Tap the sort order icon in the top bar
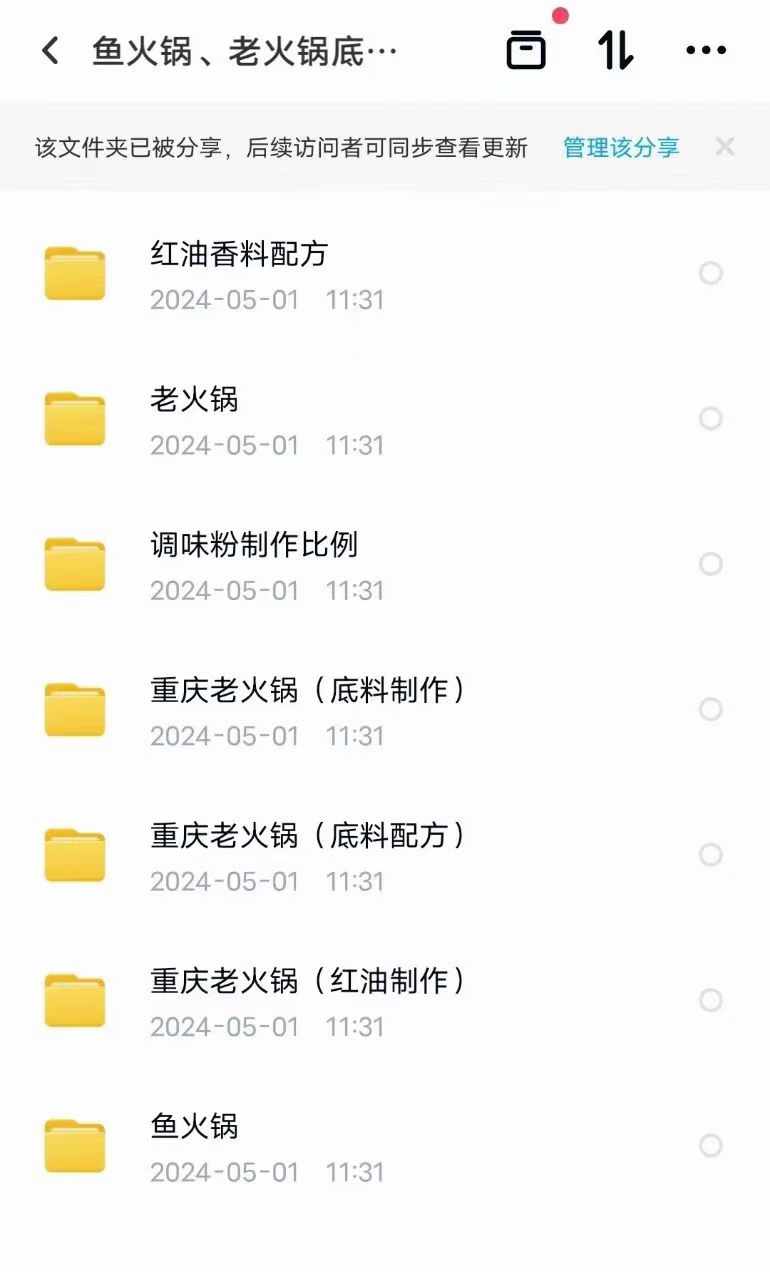 pyautogui.click(x=616, y=49)
